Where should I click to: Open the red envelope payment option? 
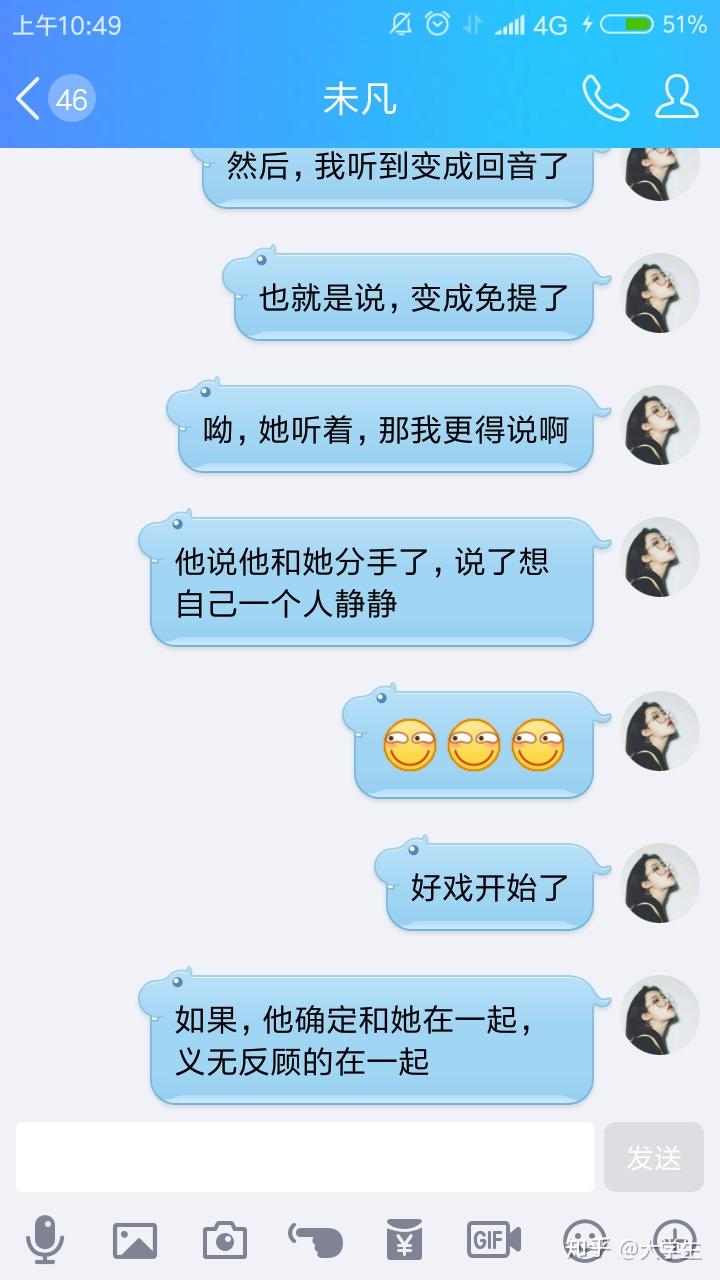(404, 1240)
